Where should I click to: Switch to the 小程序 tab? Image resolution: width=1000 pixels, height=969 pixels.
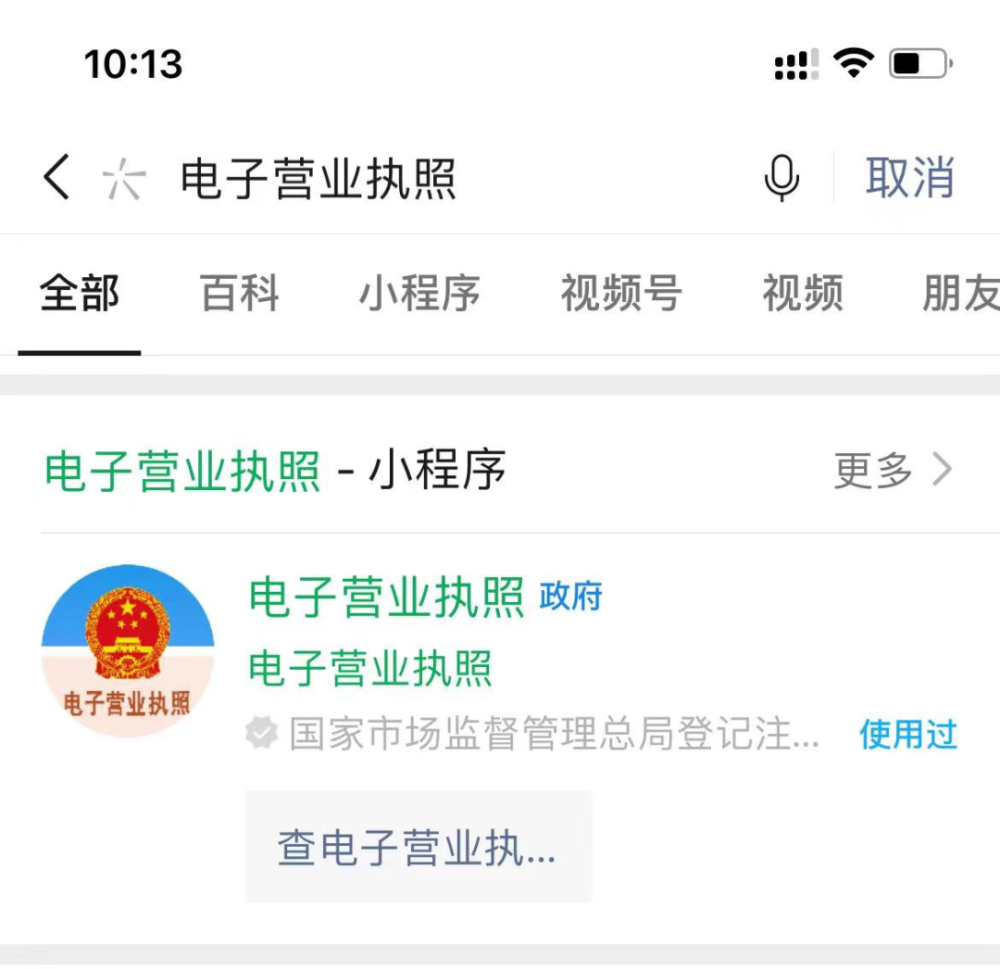(x=420, y=294)
